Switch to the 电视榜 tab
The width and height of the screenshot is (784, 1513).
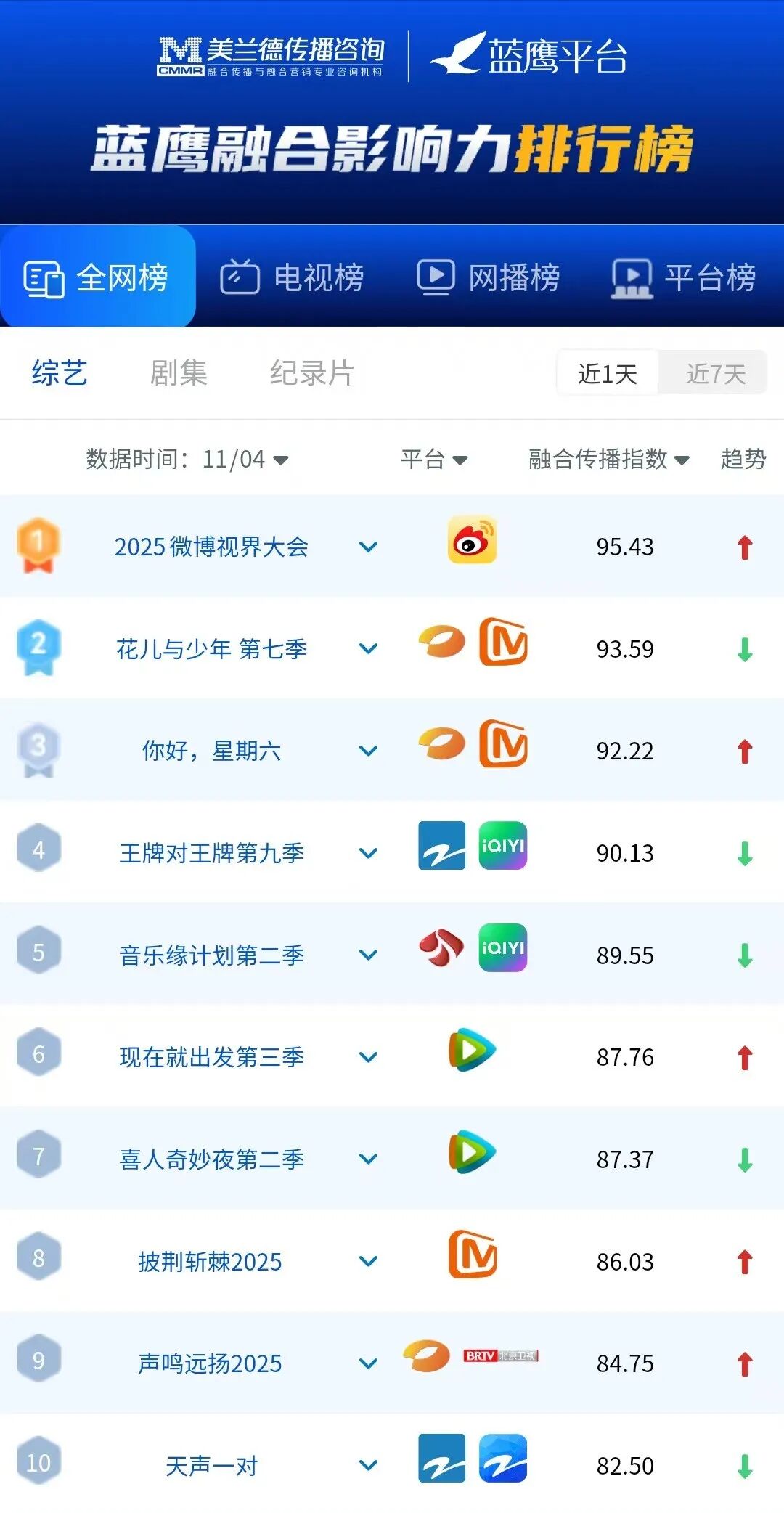coord(293,277)
